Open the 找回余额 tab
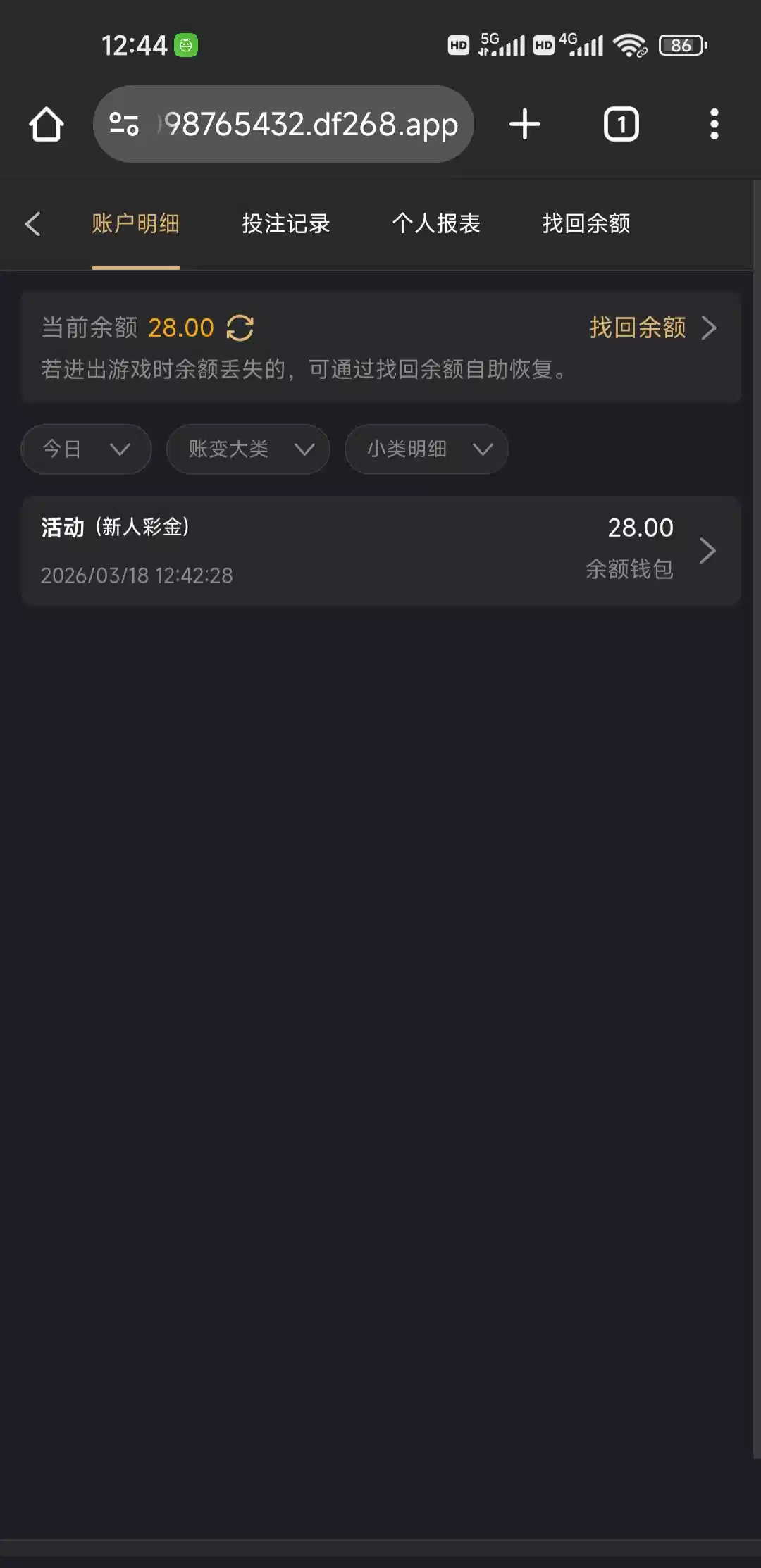Screen dimensions: 761x1568 [x=586, y=224]
